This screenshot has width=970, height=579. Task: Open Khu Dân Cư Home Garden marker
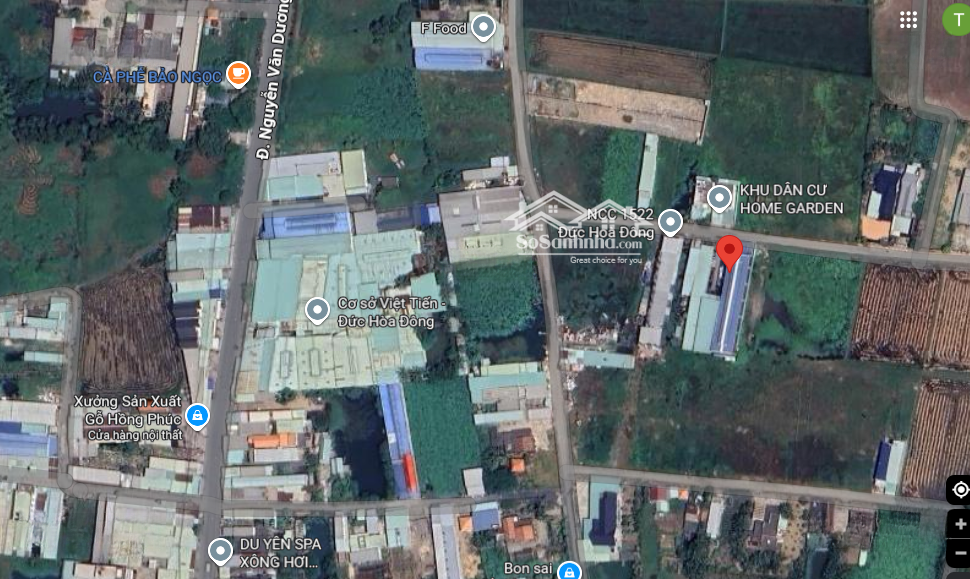click(x=719, y=199)
